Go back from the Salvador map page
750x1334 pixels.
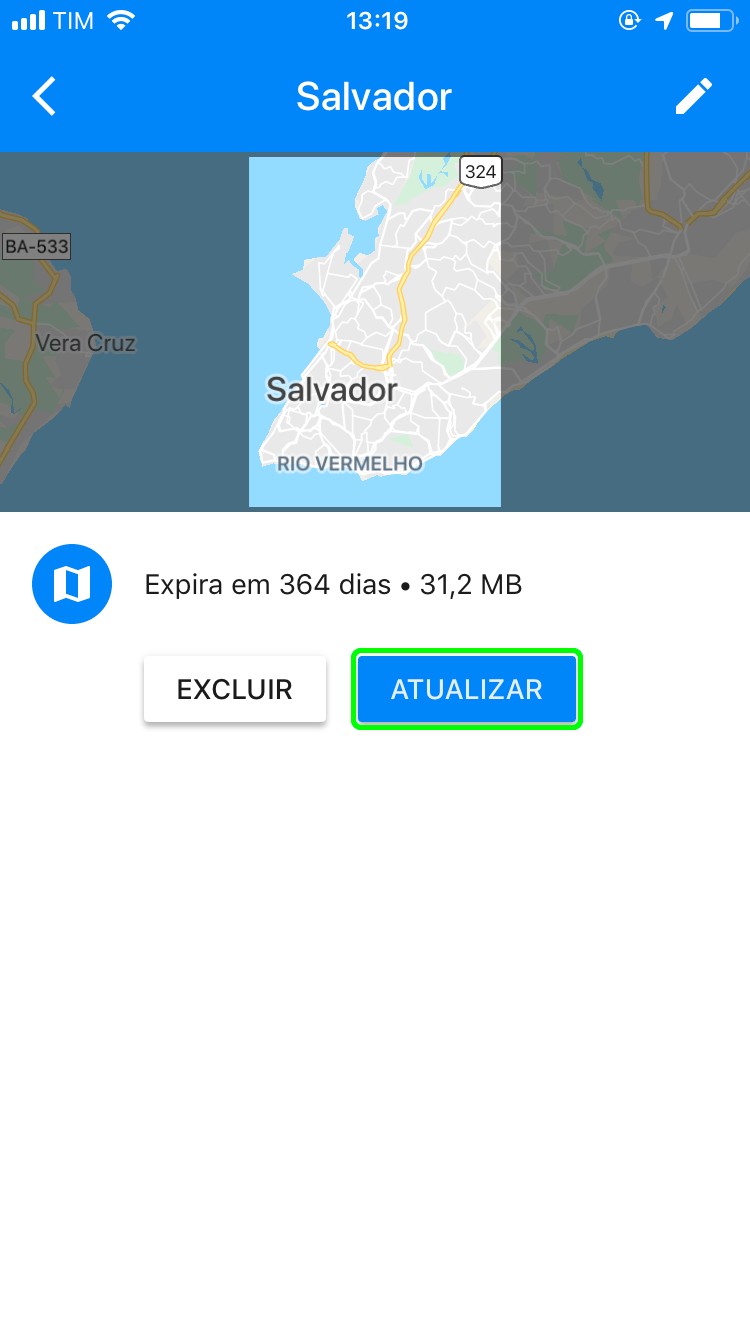tap(45, 97)
